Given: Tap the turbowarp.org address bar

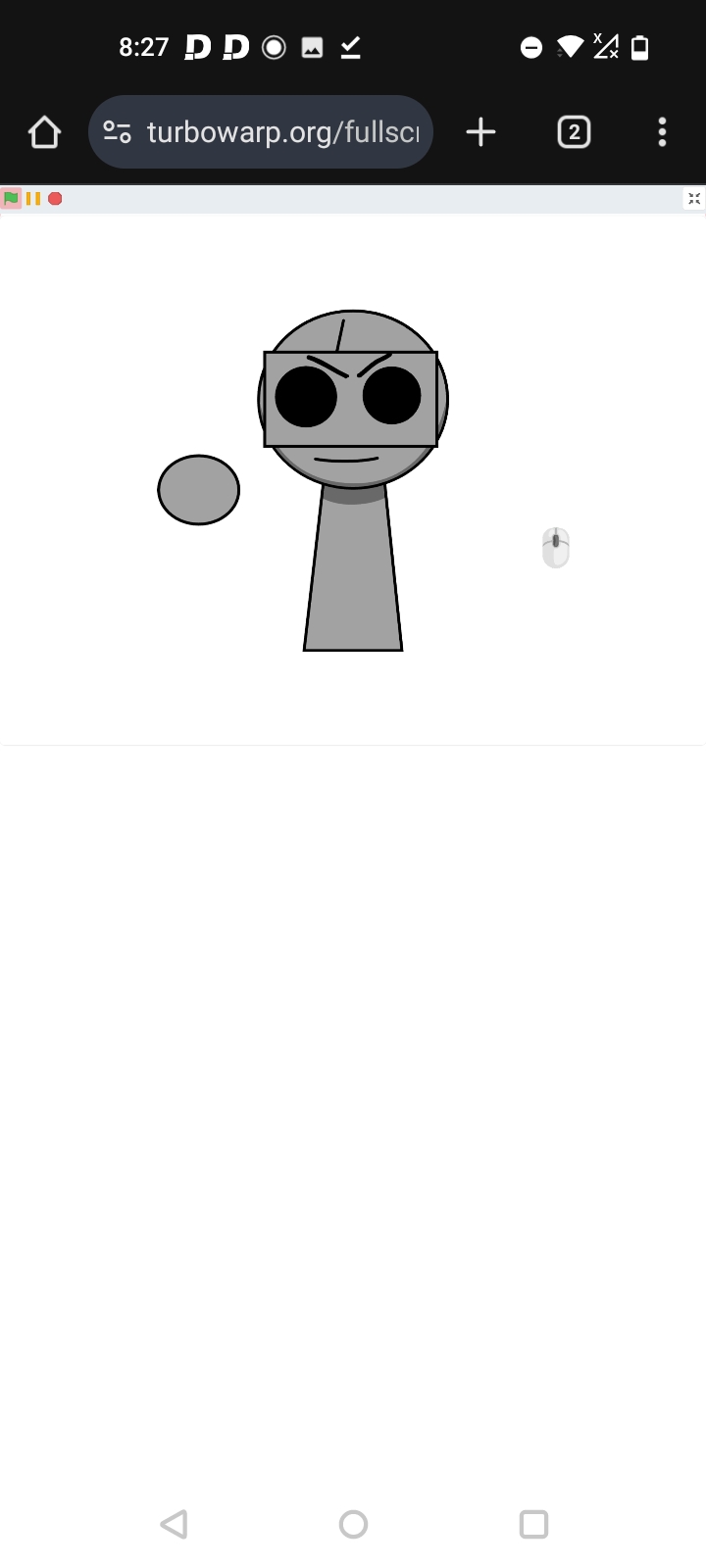Looking at the screenshot, I should 282,132.
